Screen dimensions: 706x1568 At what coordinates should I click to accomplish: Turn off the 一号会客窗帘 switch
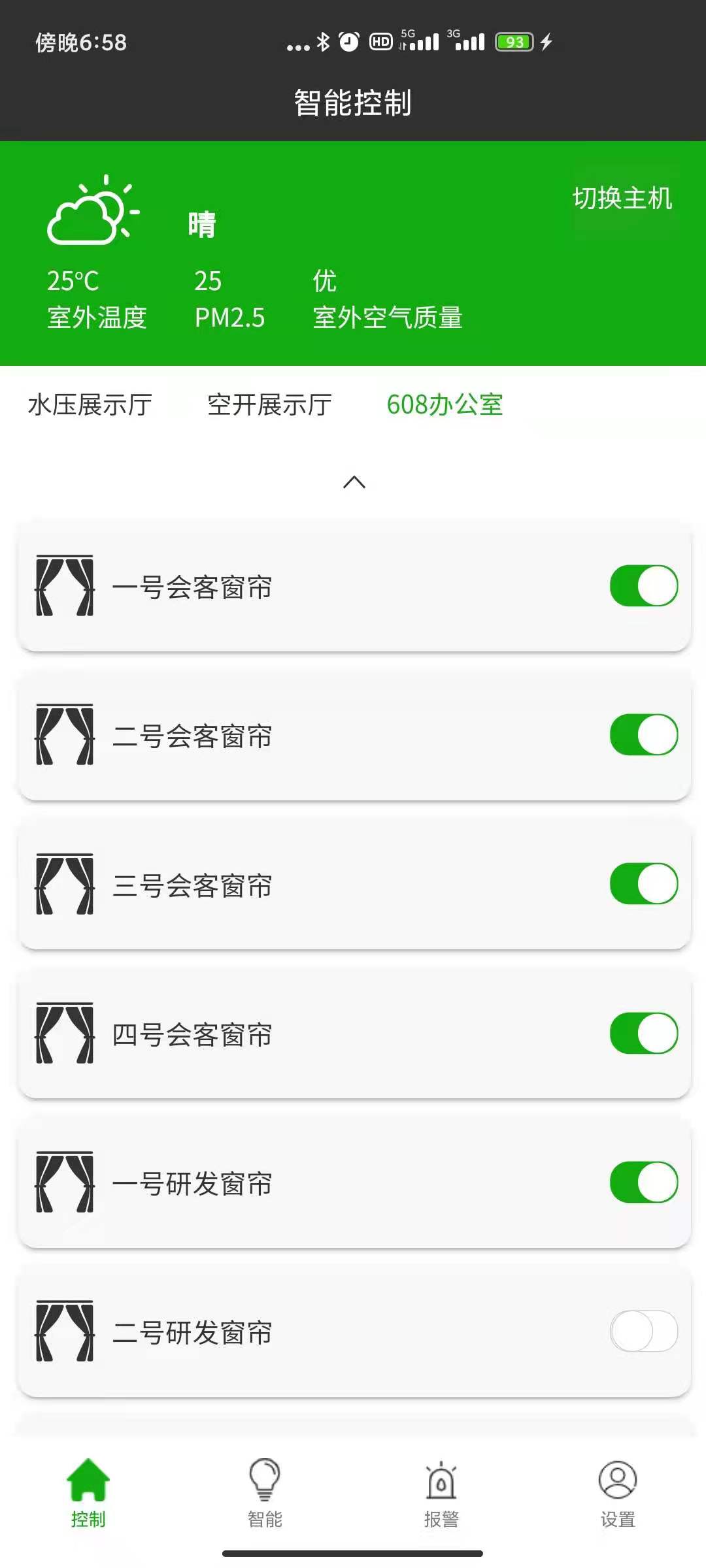click(x=643, y=586)
